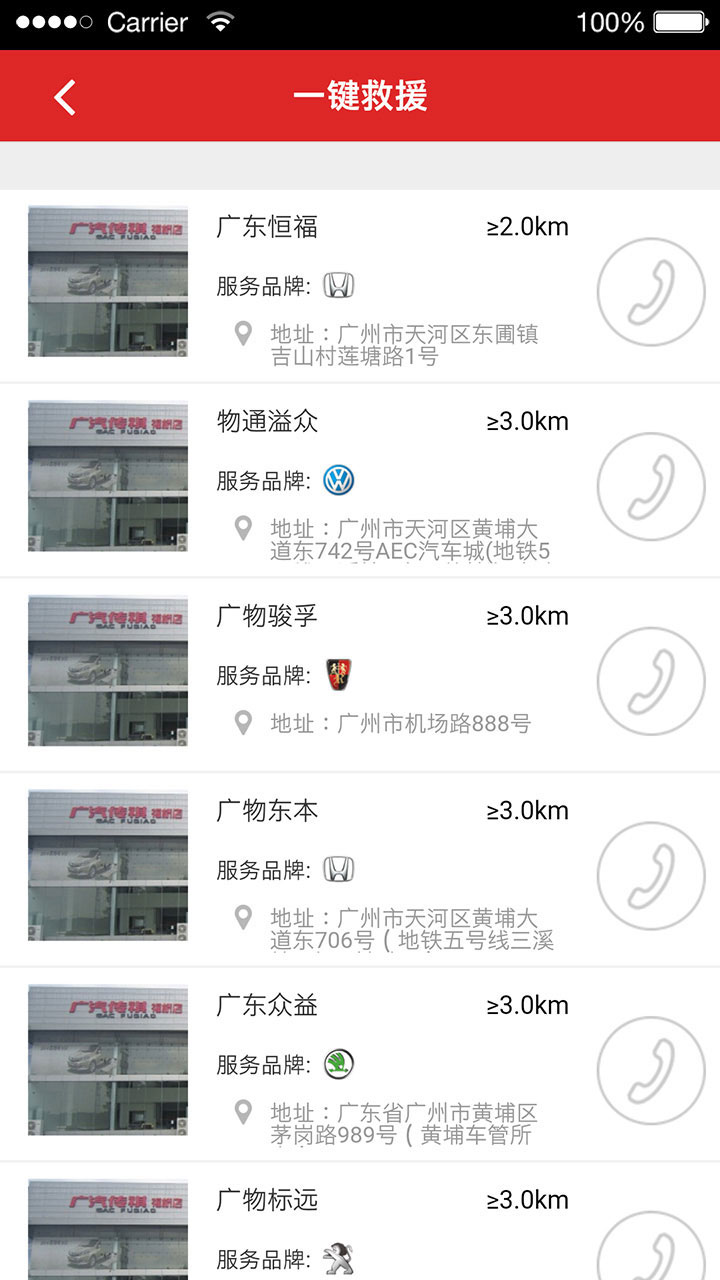Call 广物东本 using the phone icon

[x=650, y=876]
